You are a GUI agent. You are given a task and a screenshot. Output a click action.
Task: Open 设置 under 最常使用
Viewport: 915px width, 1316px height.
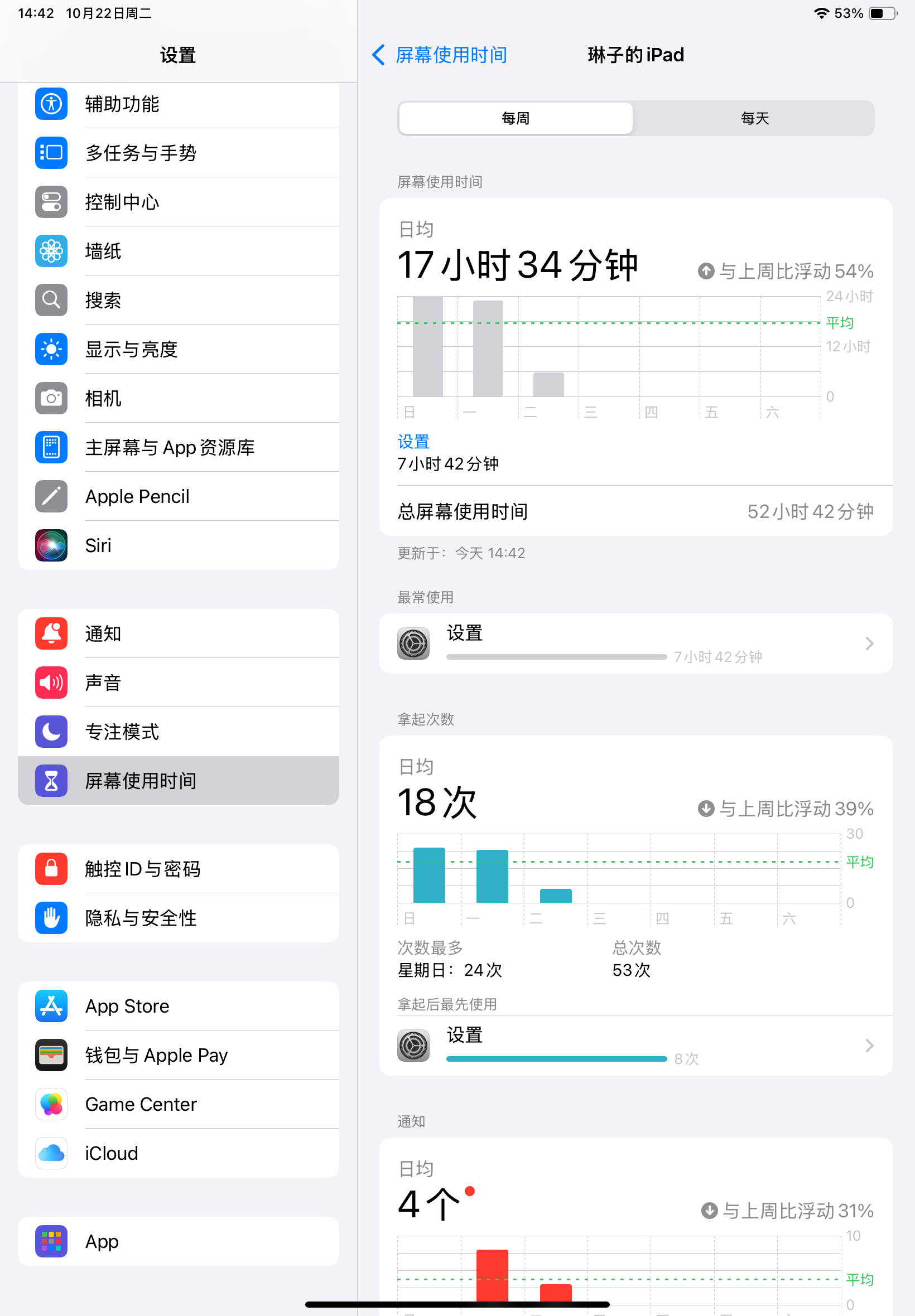[x=635, y=644]
